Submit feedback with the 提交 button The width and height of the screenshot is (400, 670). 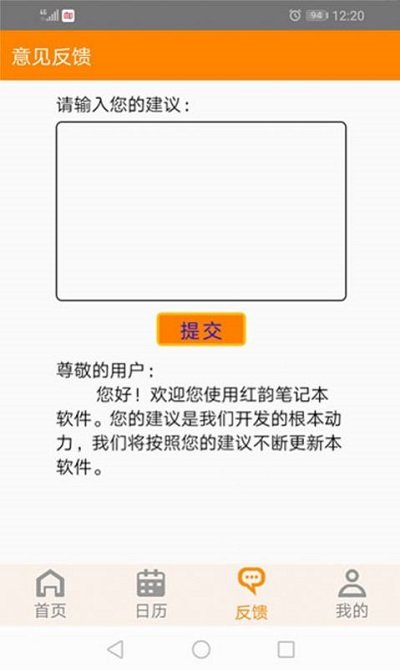201,329
